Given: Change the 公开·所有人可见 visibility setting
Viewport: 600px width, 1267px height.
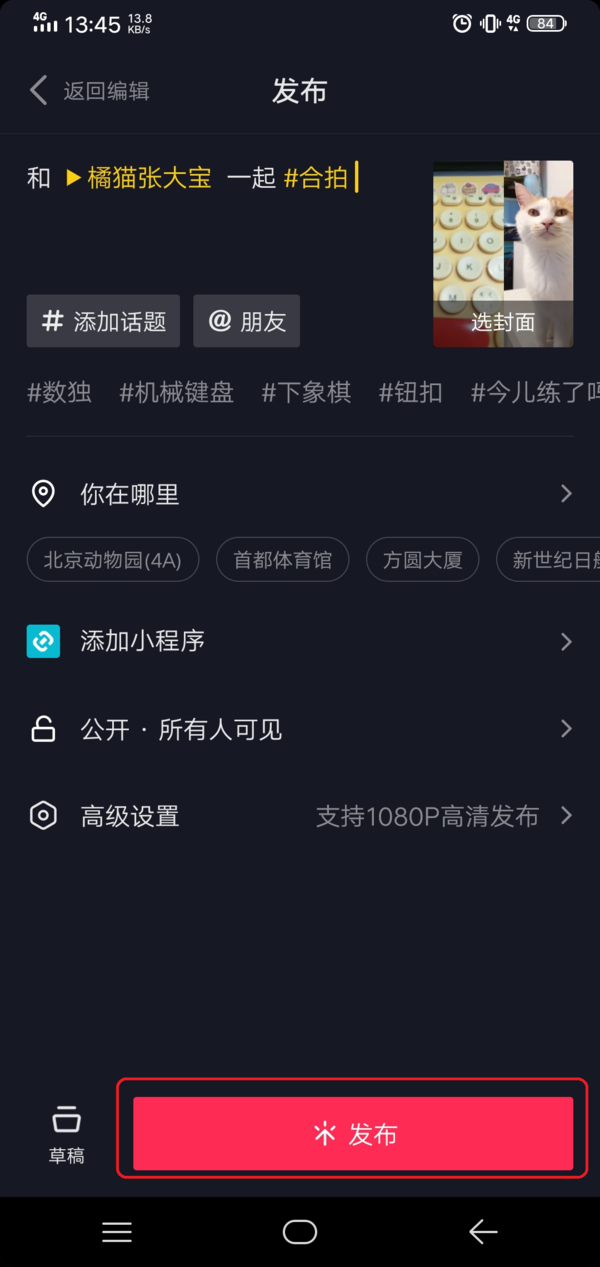Looking at the screenshot, I should tap(300, 730).
